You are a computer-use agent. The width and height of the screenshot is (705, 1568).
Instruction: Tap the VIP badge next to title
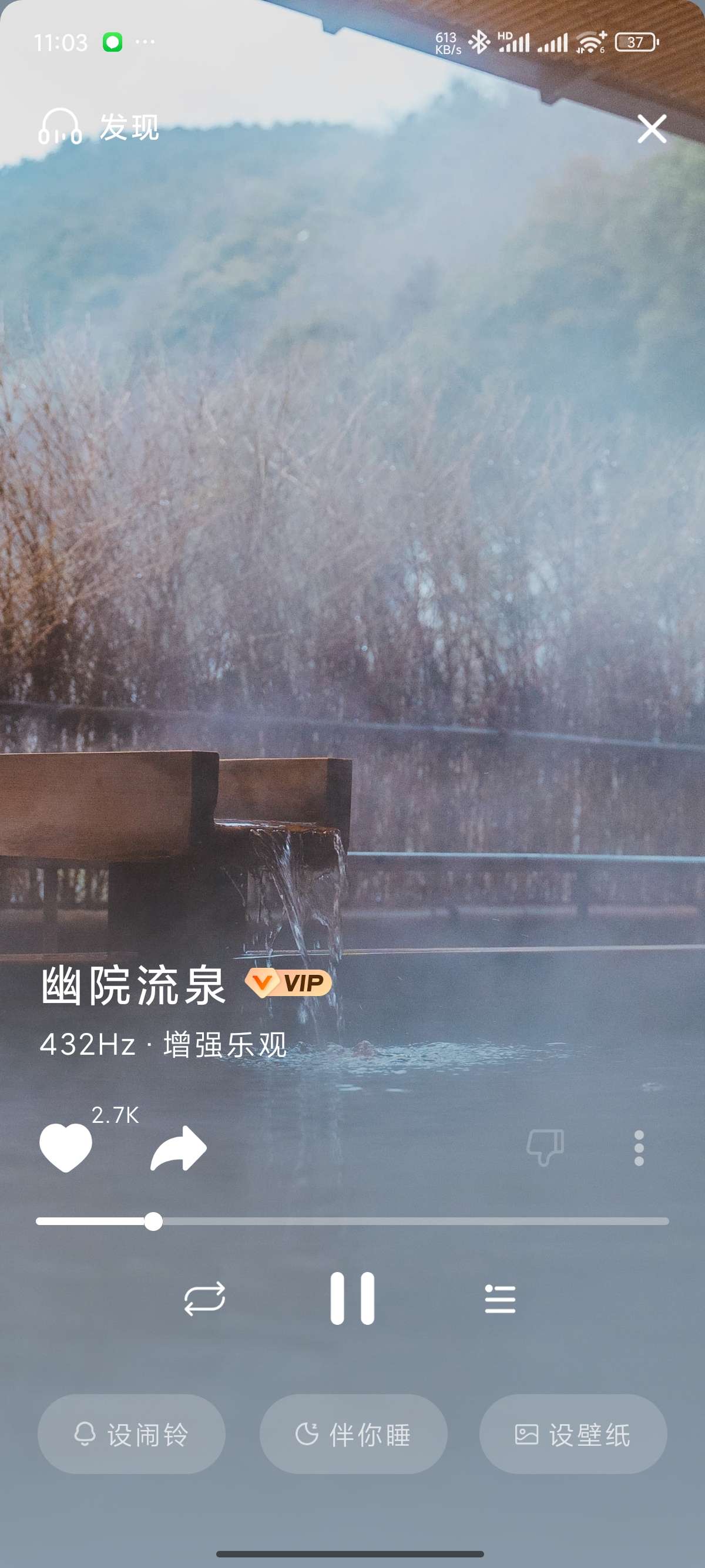click(x=288, y=982)
